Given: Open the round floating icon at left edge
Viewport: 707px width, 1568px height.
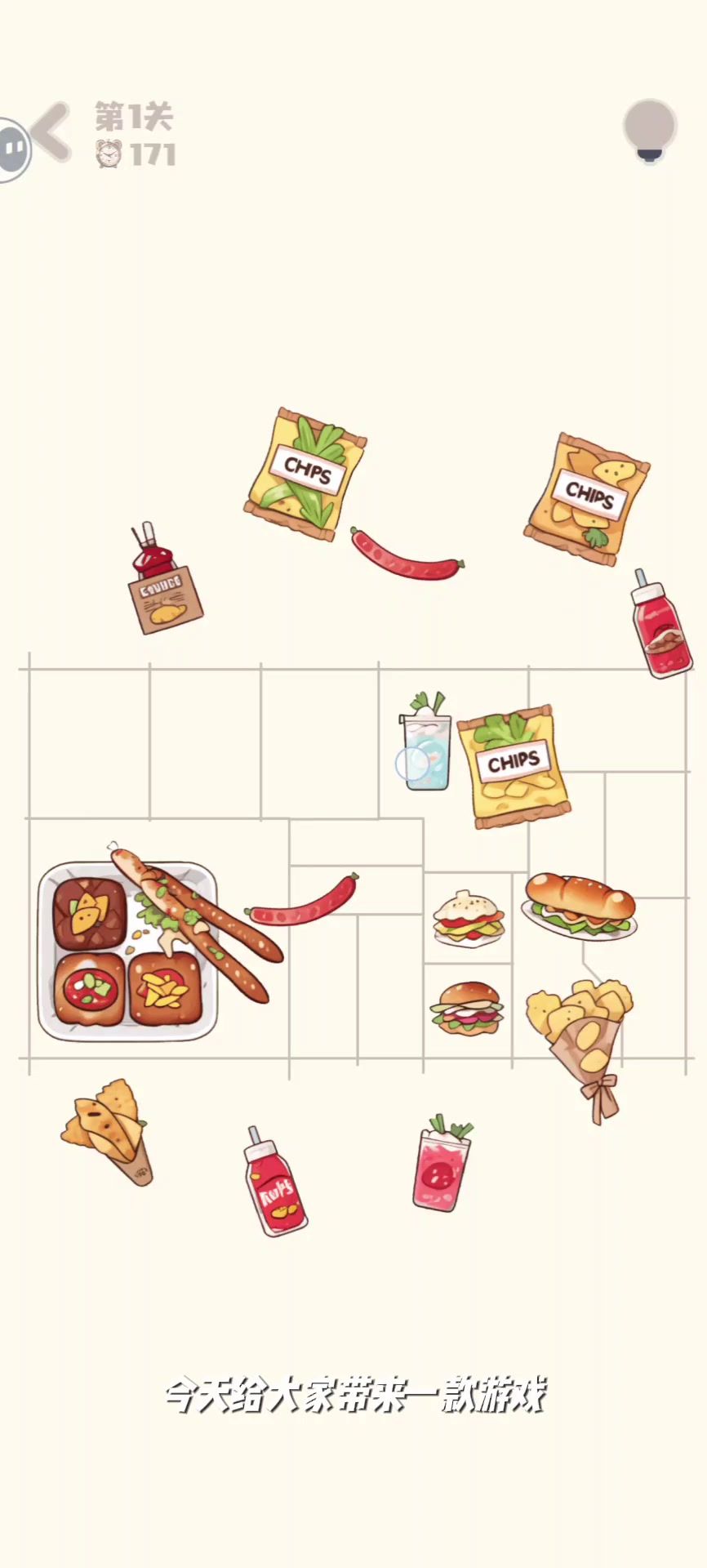Looking at the screenshot, I should [12, 149].
